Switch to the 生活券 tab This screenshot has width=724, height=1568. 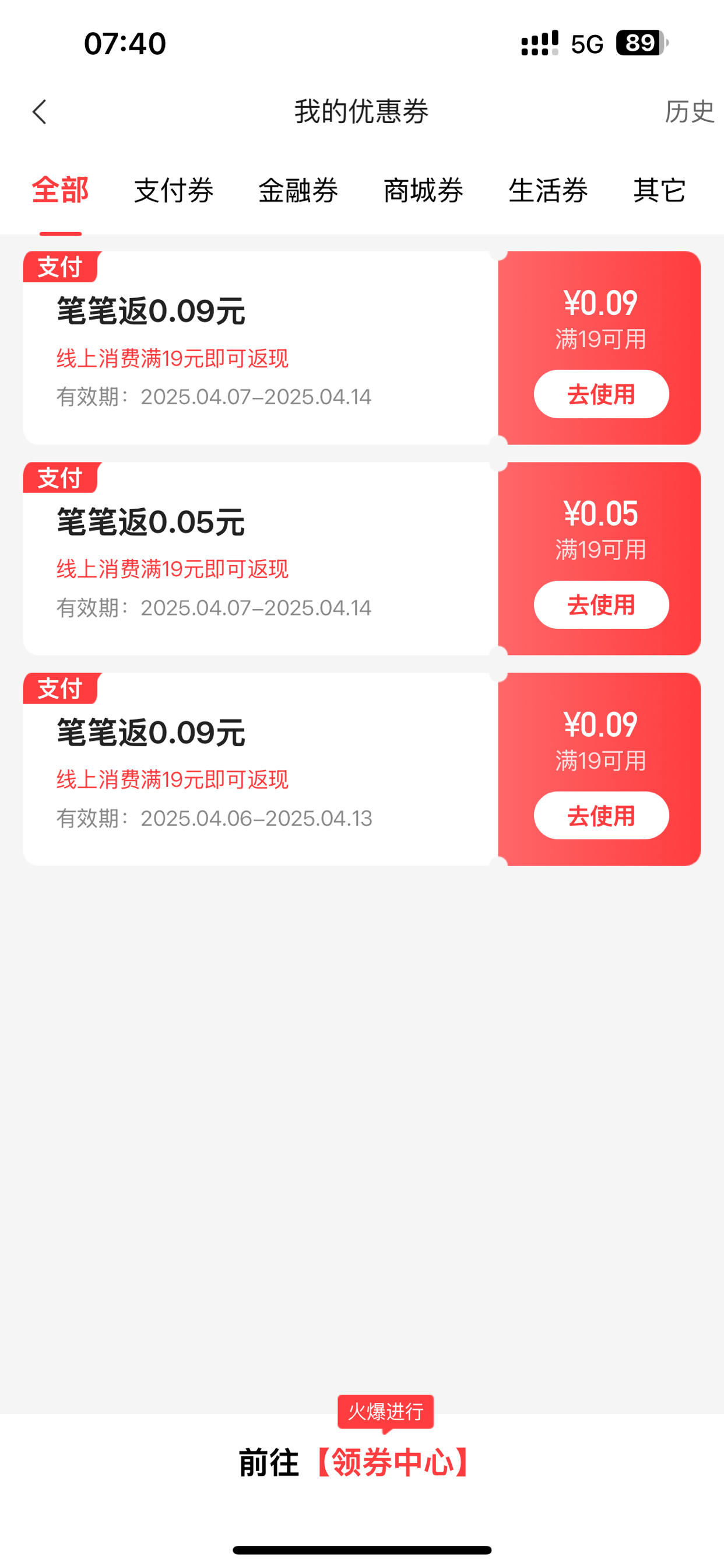548,191
